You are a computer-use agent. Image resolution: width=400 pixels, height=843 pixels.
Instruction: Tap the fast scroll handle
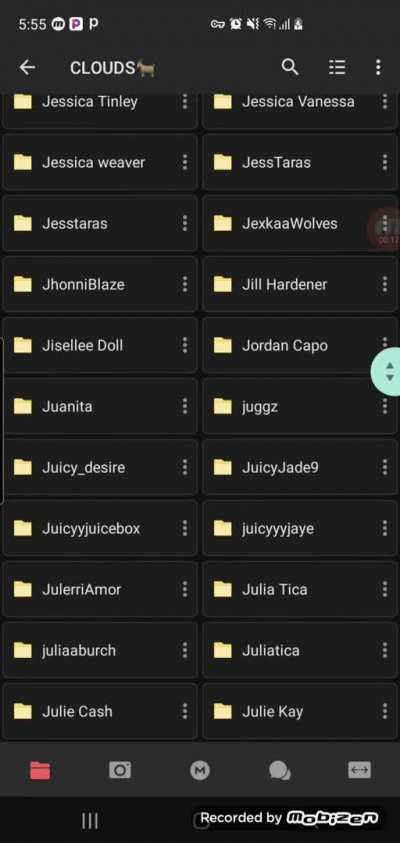(x=387, y=372)
